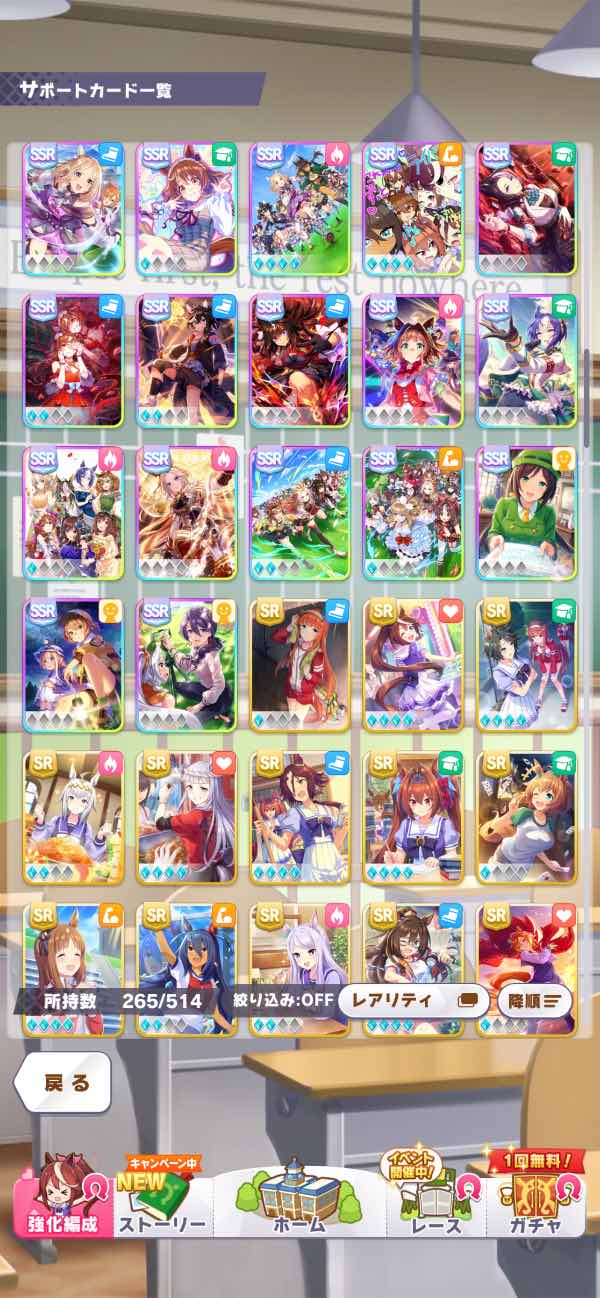Open the レアリティ sort filter

pyautogui.click(x=413, y=1000)
